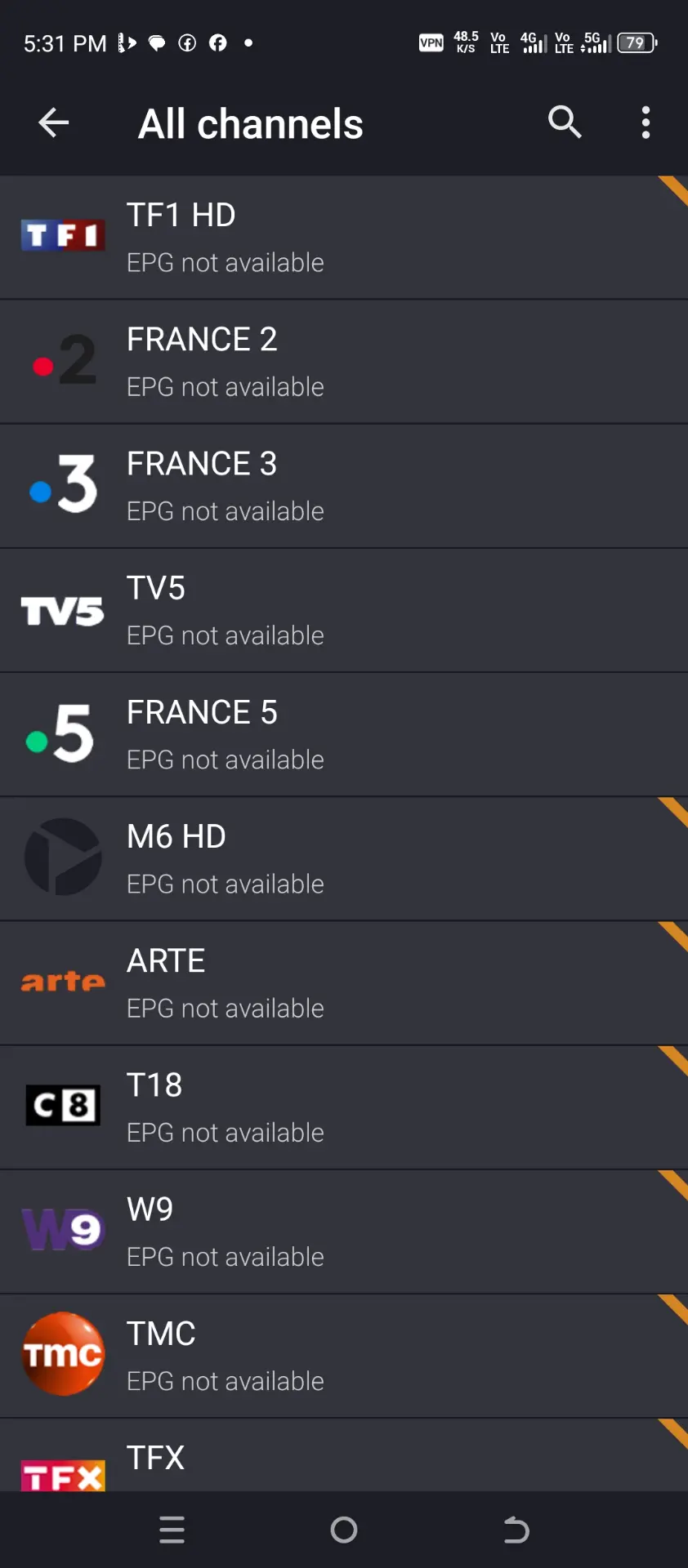Tap the W9 channel row
The image size is (688, 1568).
pos(344,1231)
